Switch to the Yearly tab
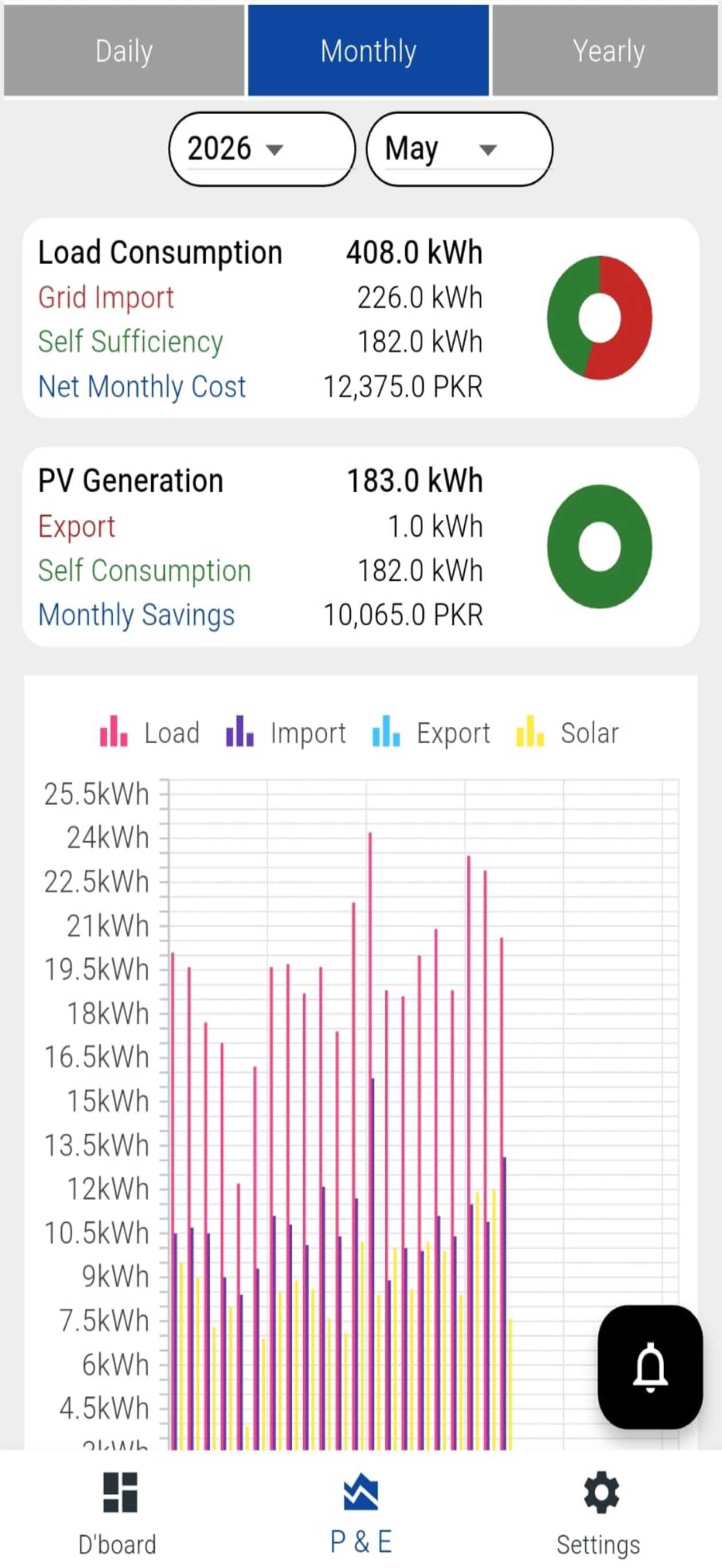This screenshot has height=1568, width=722. (605, 50)
